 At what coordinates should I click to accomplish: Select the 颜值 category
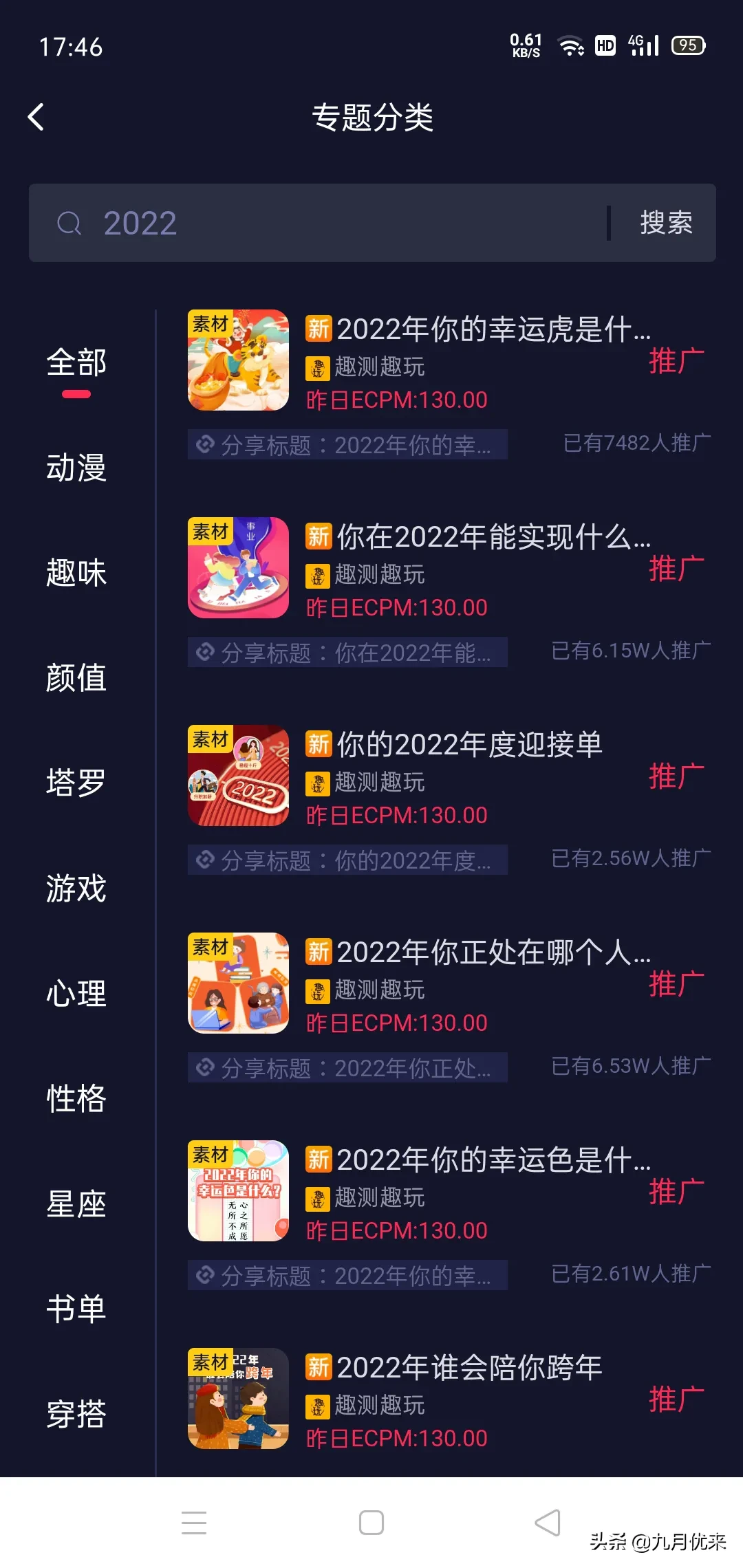click(76, 678)
